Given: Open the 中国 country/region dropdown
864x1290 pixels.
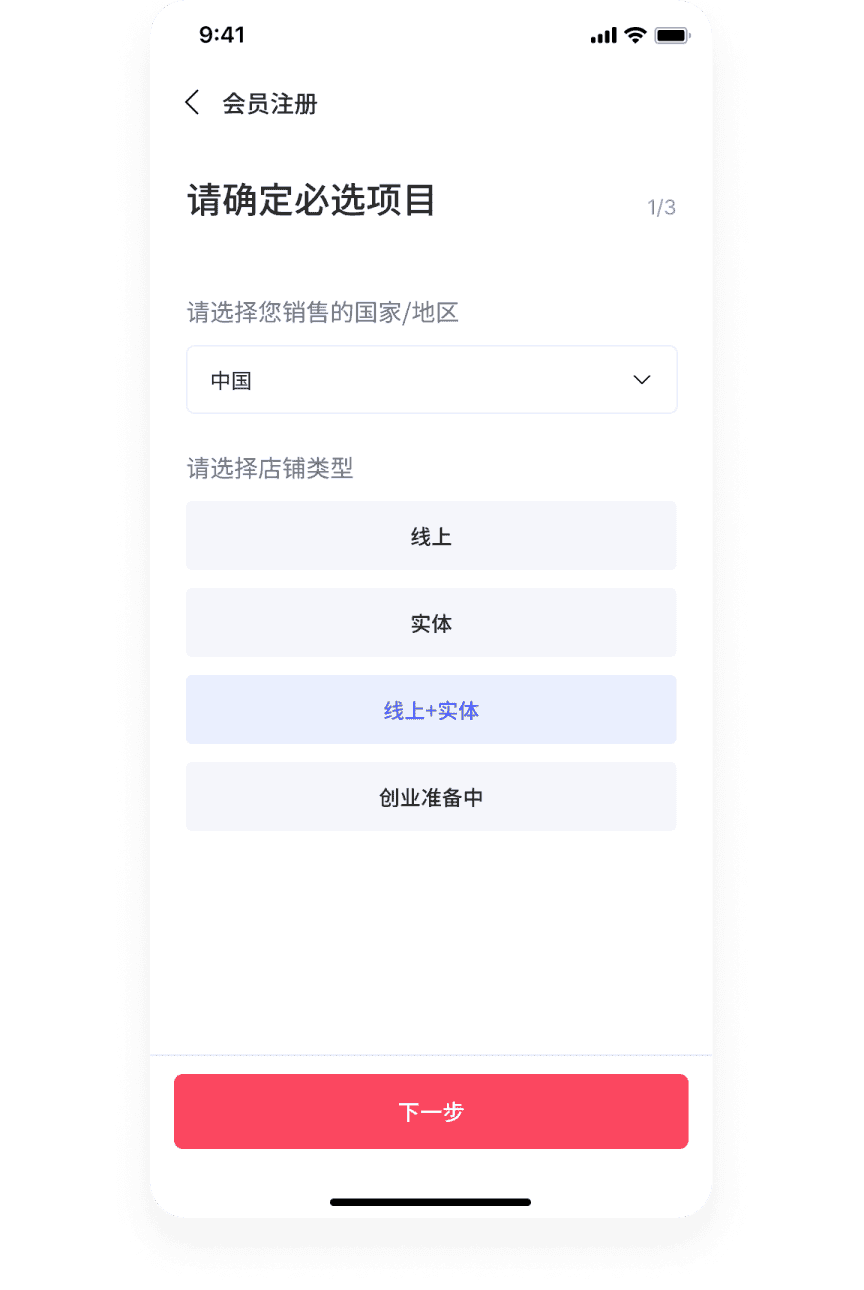Looking at the screenshot, I should click(x=431, y=380).
